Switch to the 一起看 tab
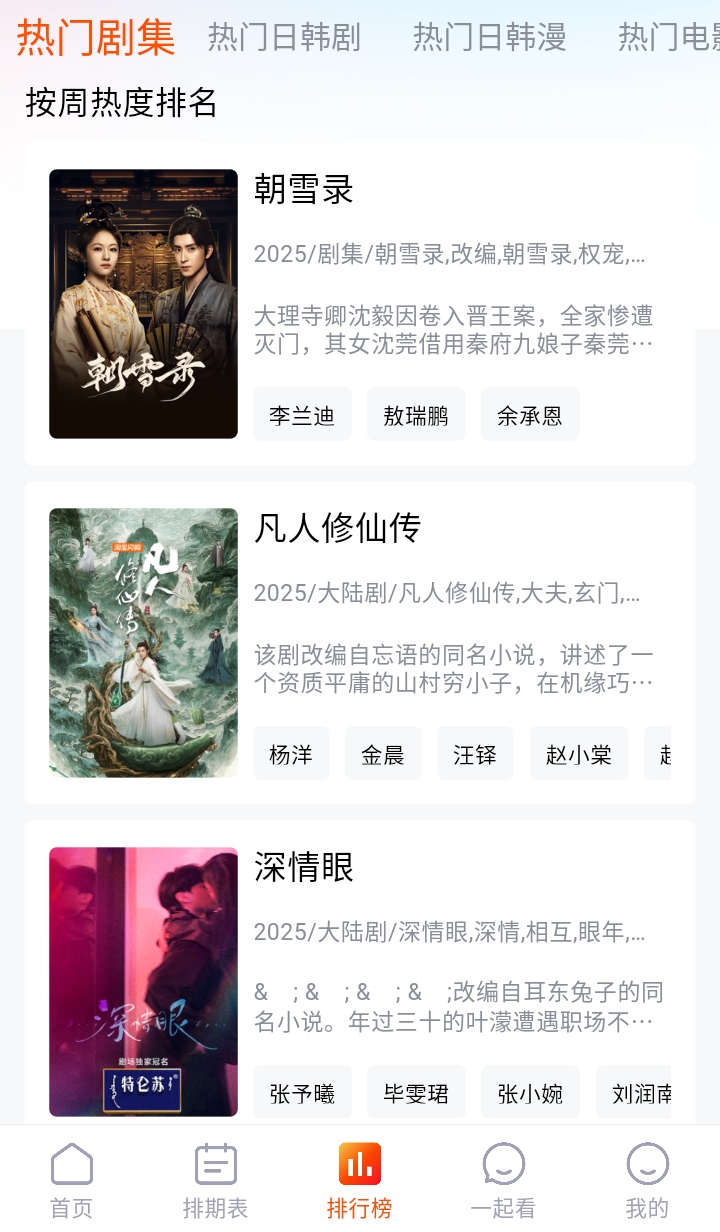 (x=503, y=1180)
